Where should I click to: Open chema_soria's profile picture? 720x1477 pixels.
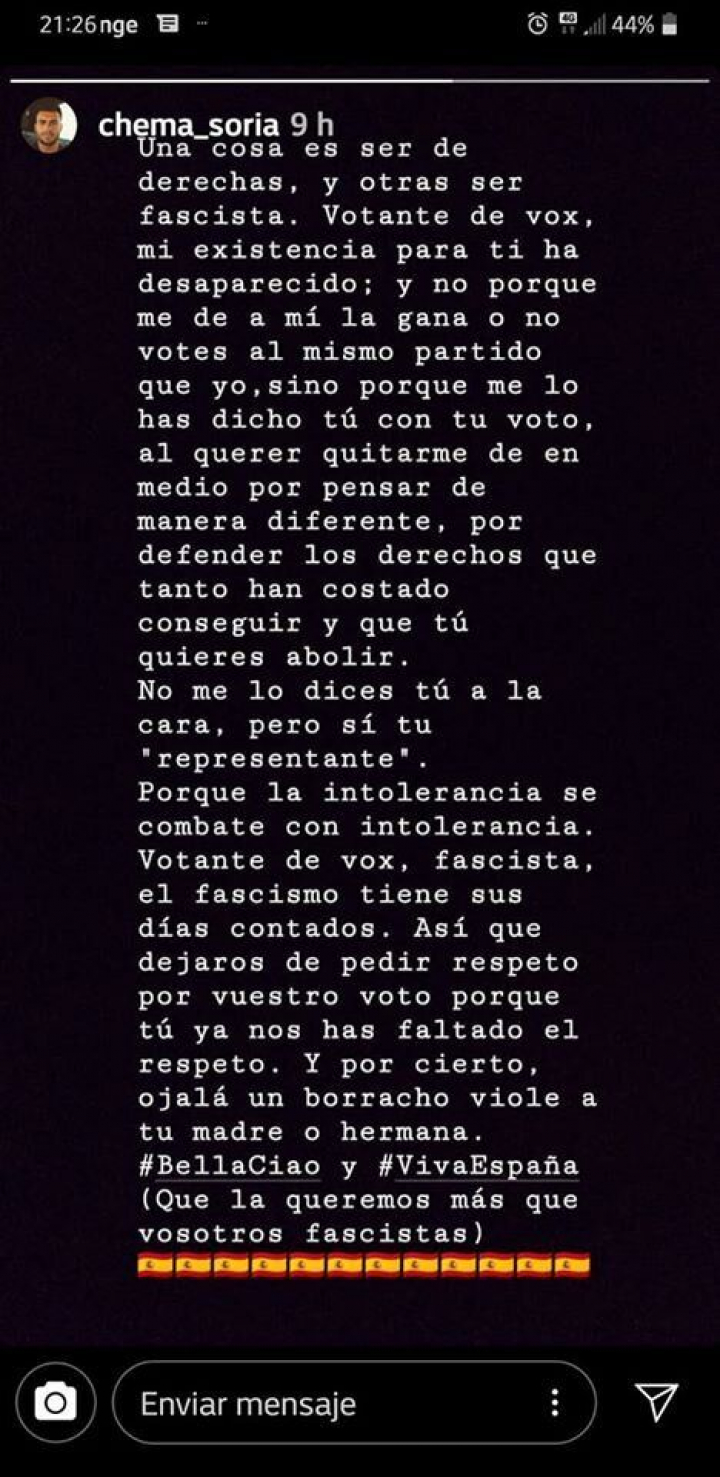coord(48,126)
